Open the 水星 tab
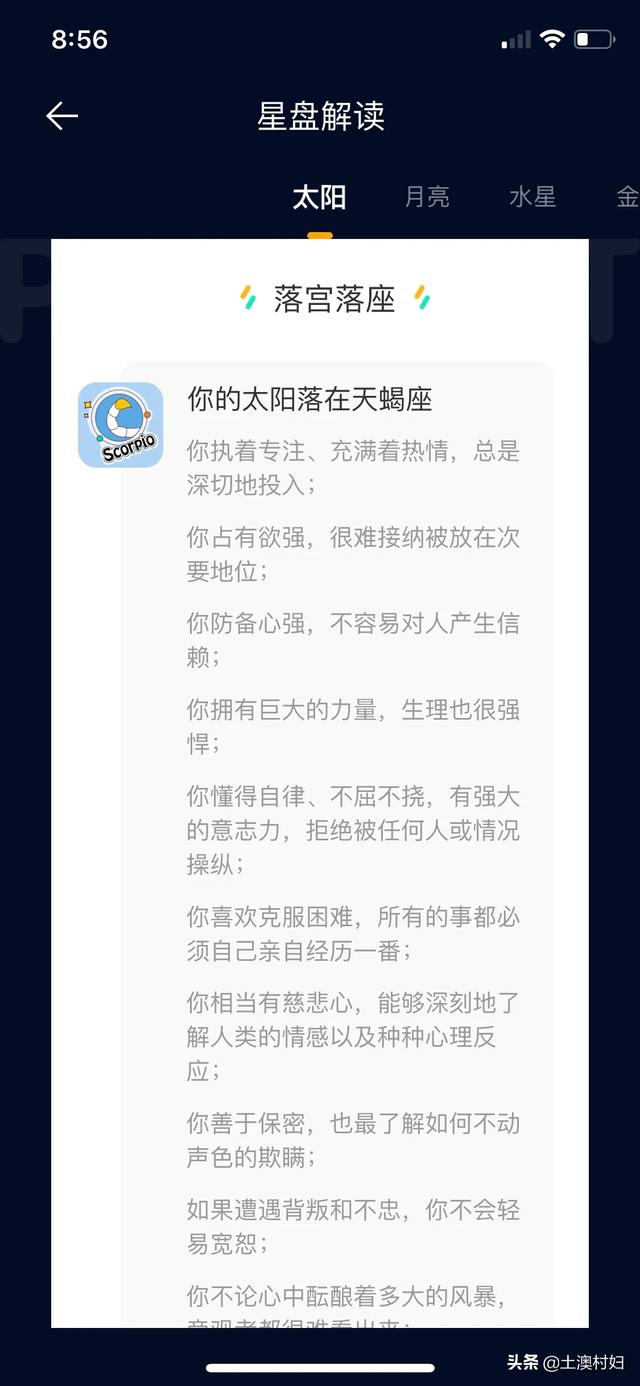Screen dimensions: 640x1386 tap(532, 197)
